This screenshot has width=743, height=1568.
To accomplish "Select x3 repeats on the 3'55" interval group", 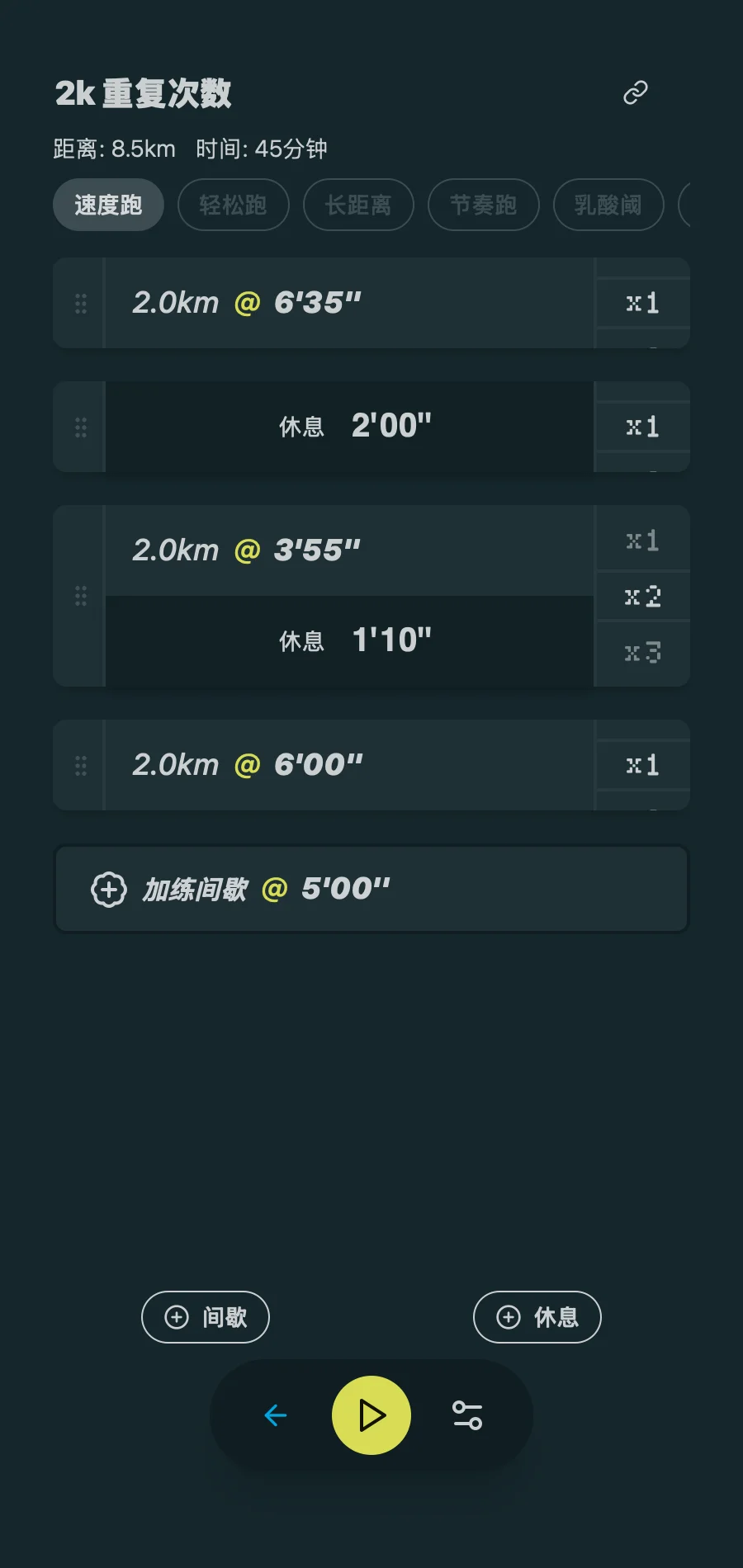I will click(643, 652).
